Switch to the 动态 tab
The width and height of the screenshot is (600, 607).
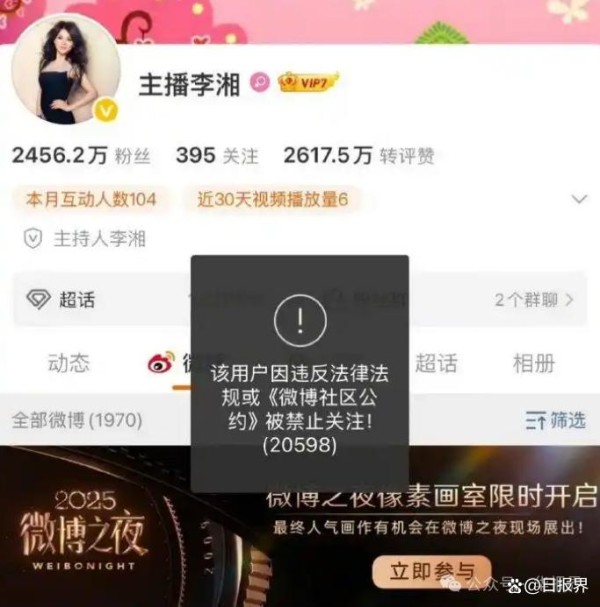(69, 363)
